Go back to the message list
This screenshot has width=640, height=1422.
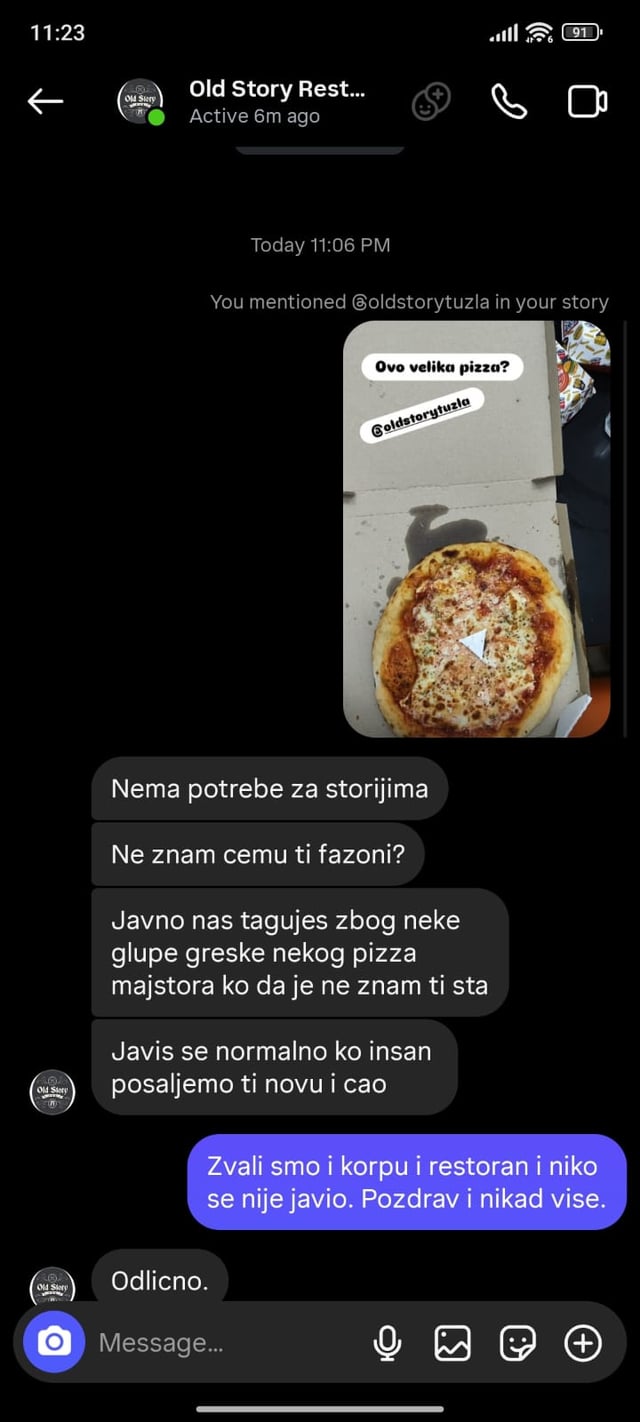[x=45, y=101]
